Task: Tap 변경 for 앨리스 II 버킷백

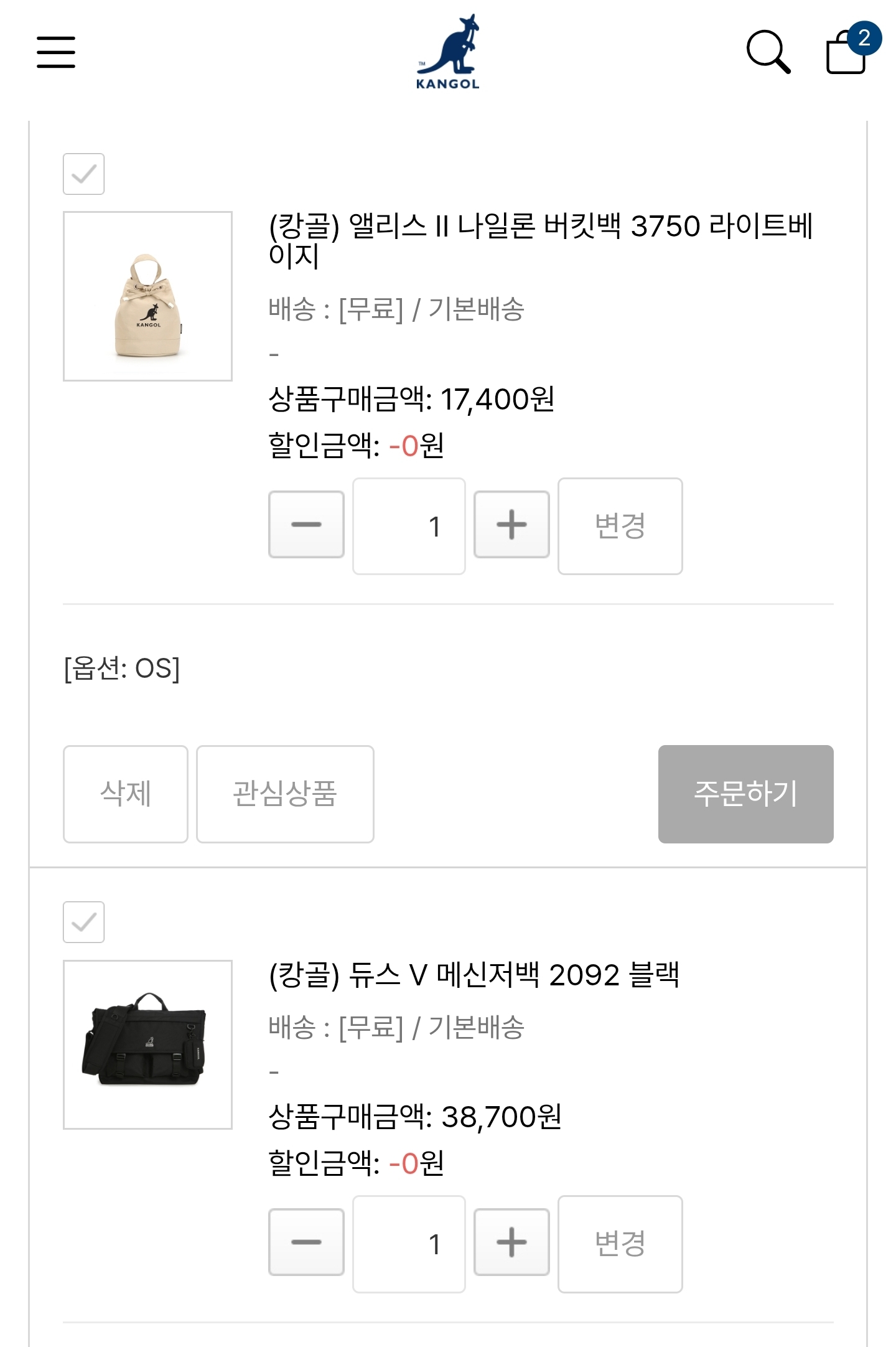Action: 620,526
